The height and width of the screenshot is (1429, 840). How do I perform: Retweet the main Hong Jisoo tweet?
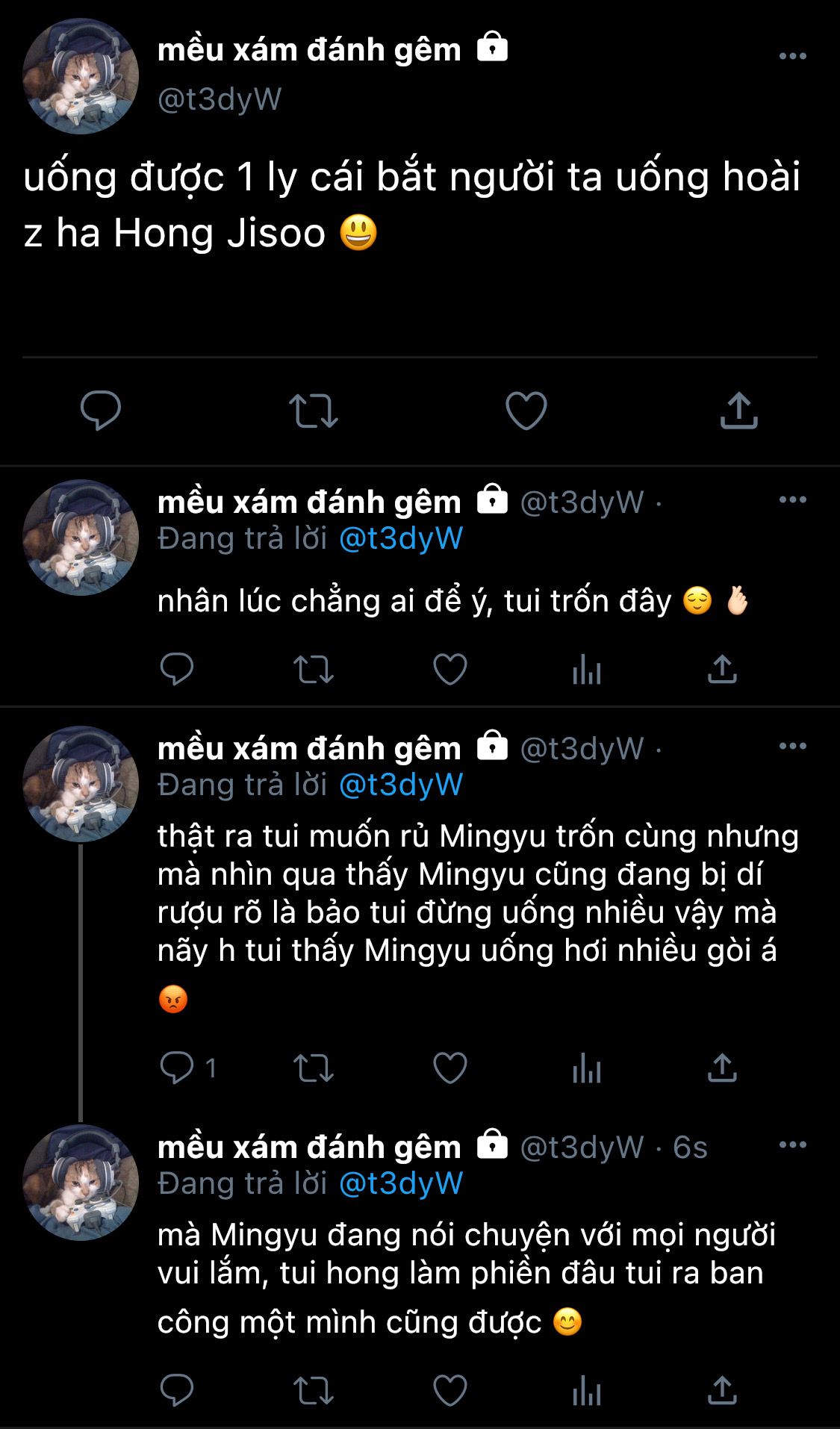coord(314,410)
